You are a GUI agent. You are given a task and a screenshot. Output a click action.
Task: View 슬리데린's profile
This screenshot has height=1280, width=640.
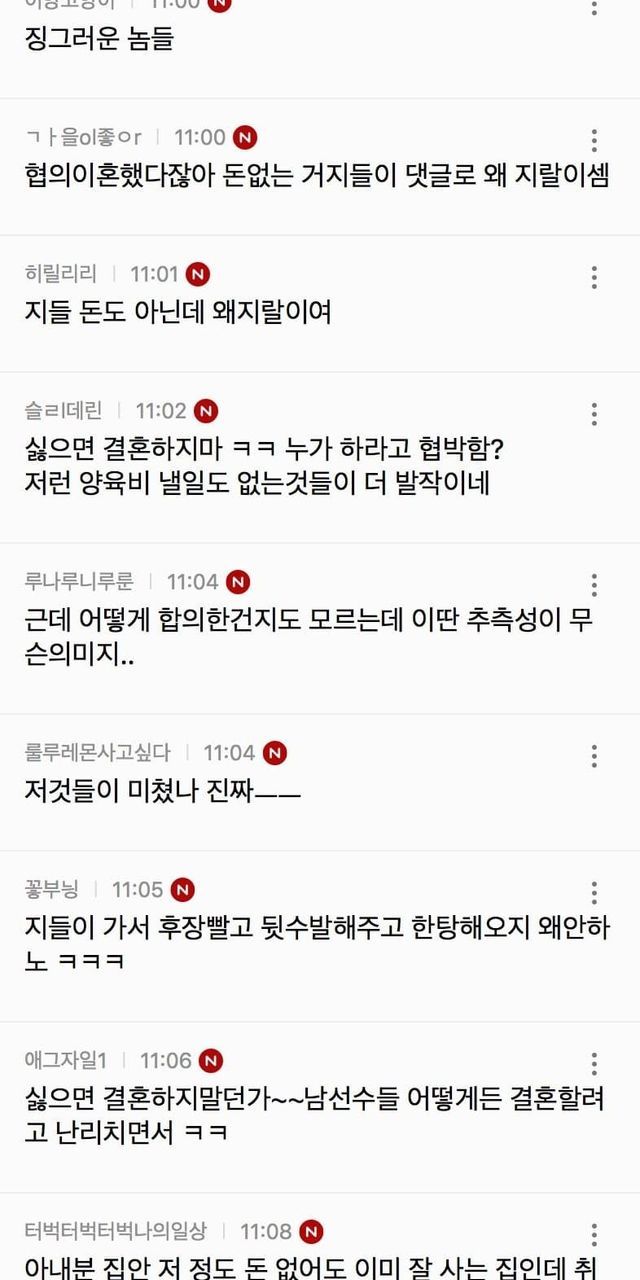(62, 410)
